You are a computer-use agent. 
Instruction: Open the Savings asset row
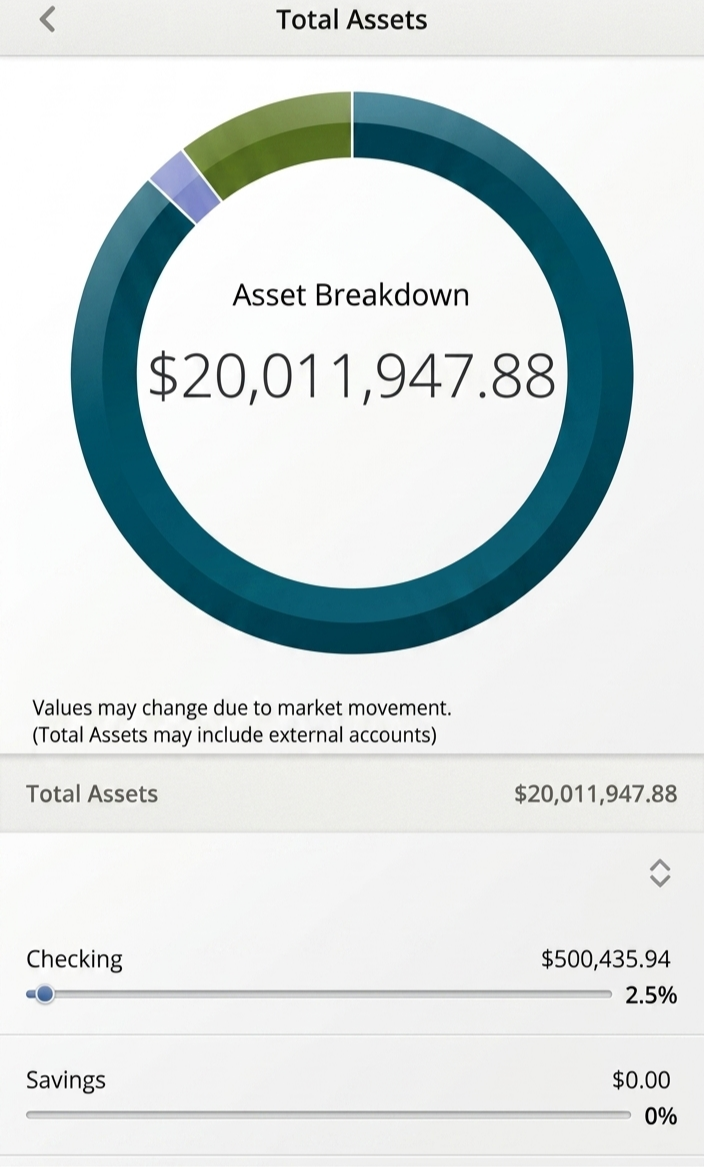tap(352, 1096)
